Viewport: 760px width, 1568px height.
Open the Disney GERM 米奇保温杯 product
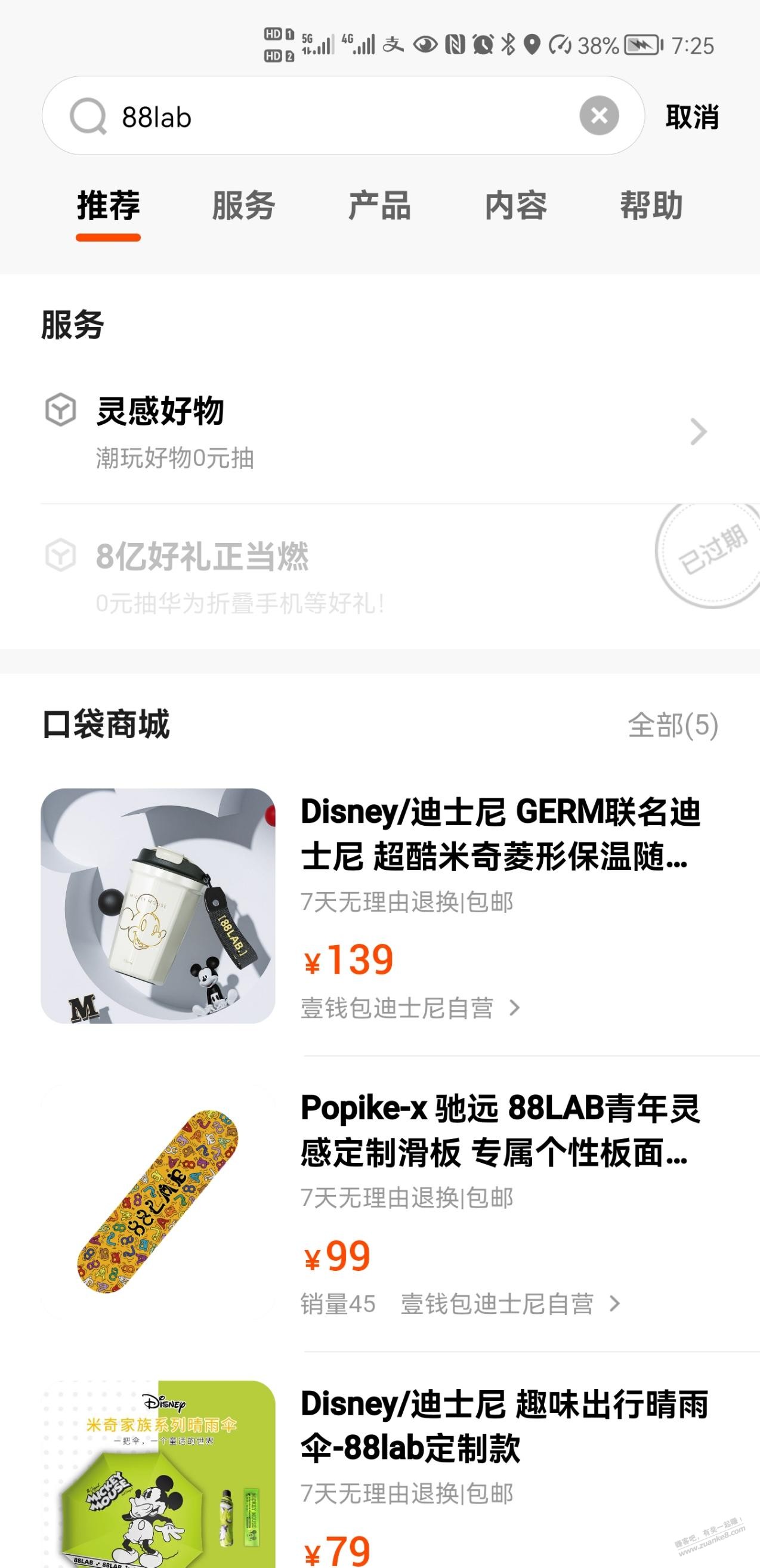(x=499, y=834)
